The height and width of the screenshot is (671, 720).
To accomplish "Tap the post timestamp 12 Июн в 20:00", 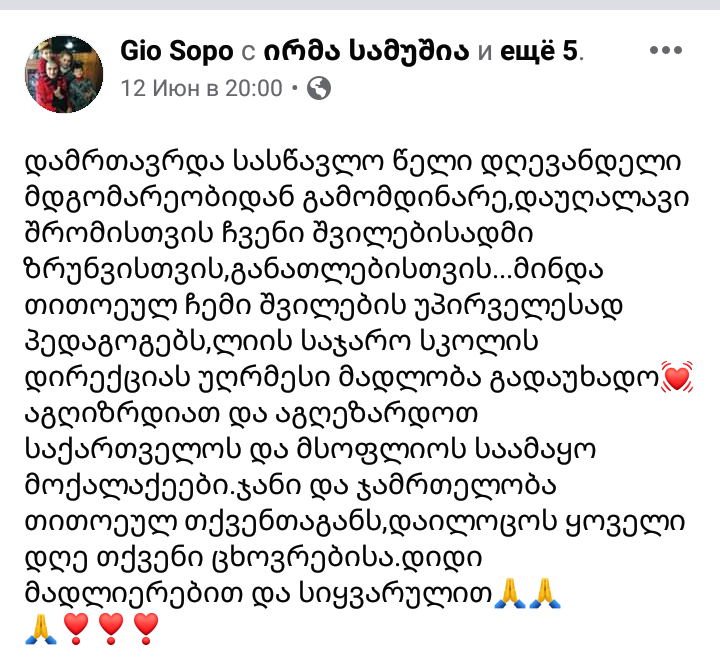I will click(201, 88).
